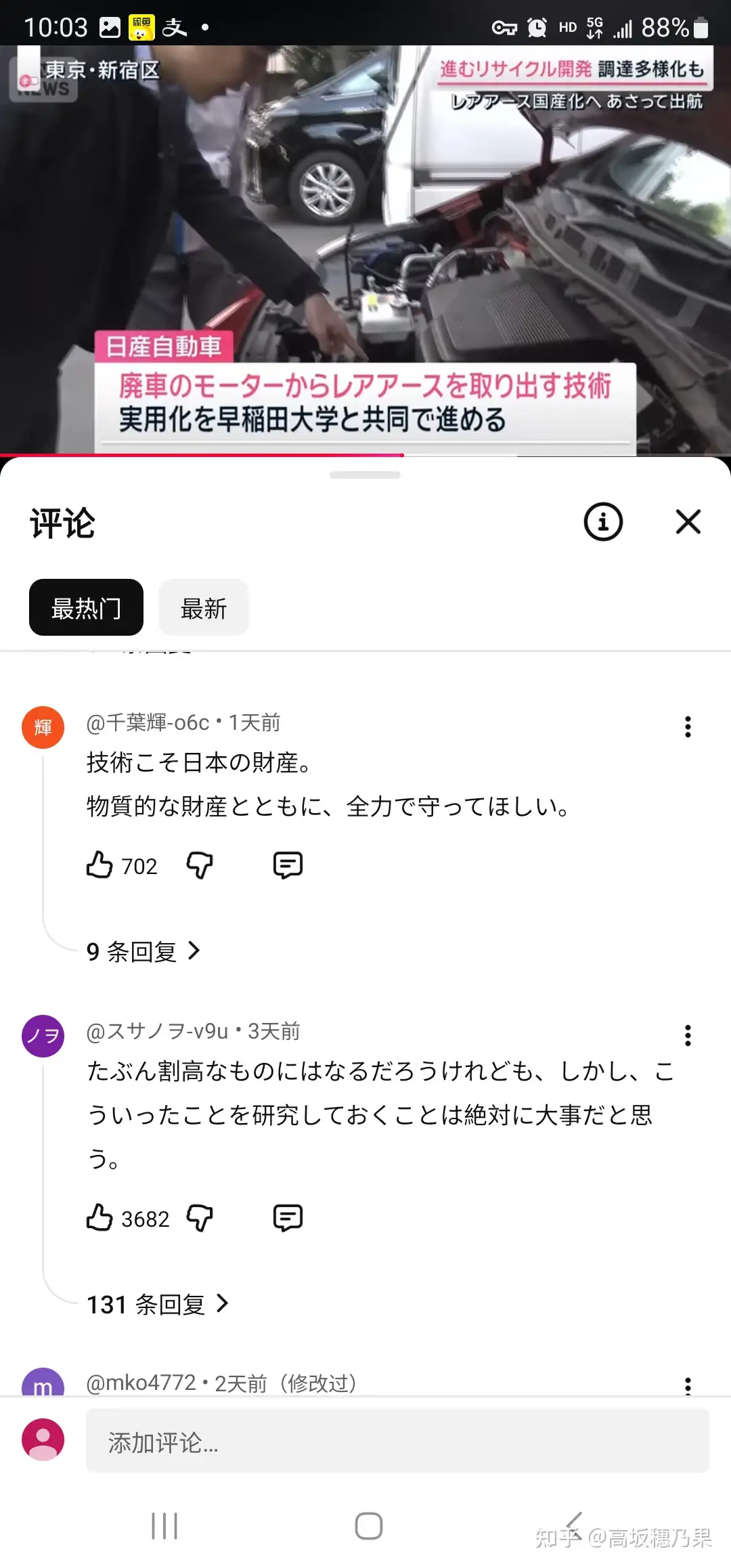This screenshot has height=1568, width=731.
Task: Open options menu for @スサノヲ-v9u's comment
Action: coord(688,1035)
